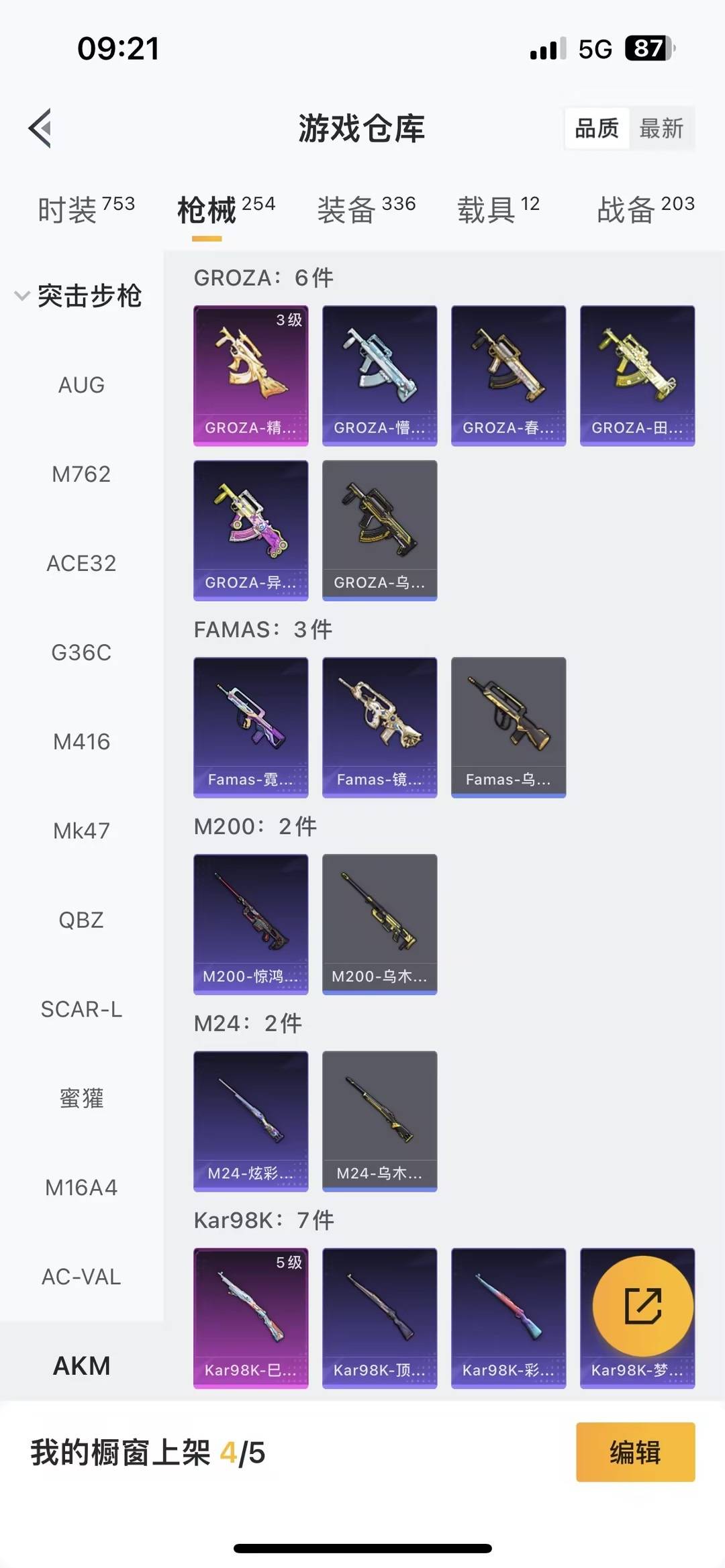Viewport: 725px width, 1568px height.
Task: Select the 品质 sort option
Action: 597,128
